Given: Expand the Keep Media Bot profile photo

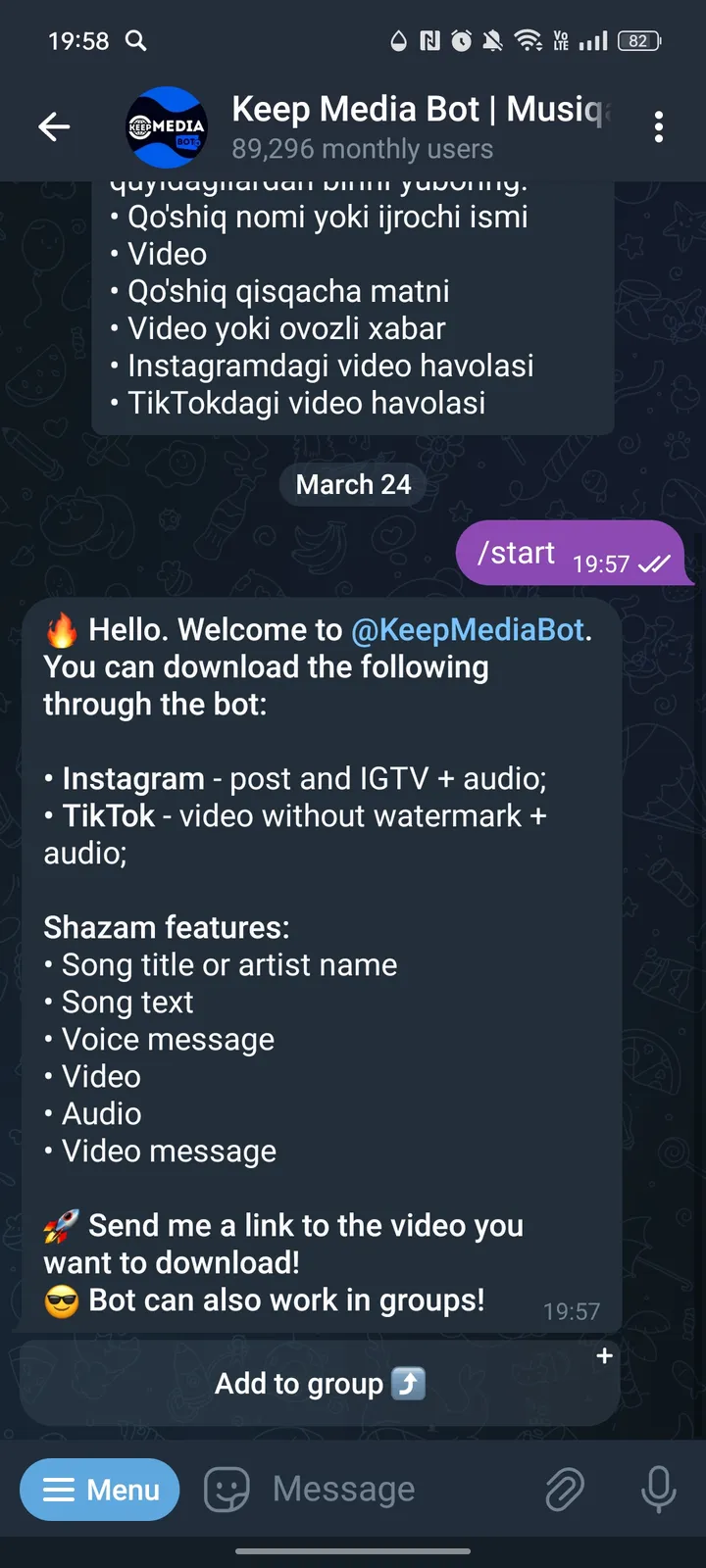Looking at the screenshot, I should click(167, 126).
